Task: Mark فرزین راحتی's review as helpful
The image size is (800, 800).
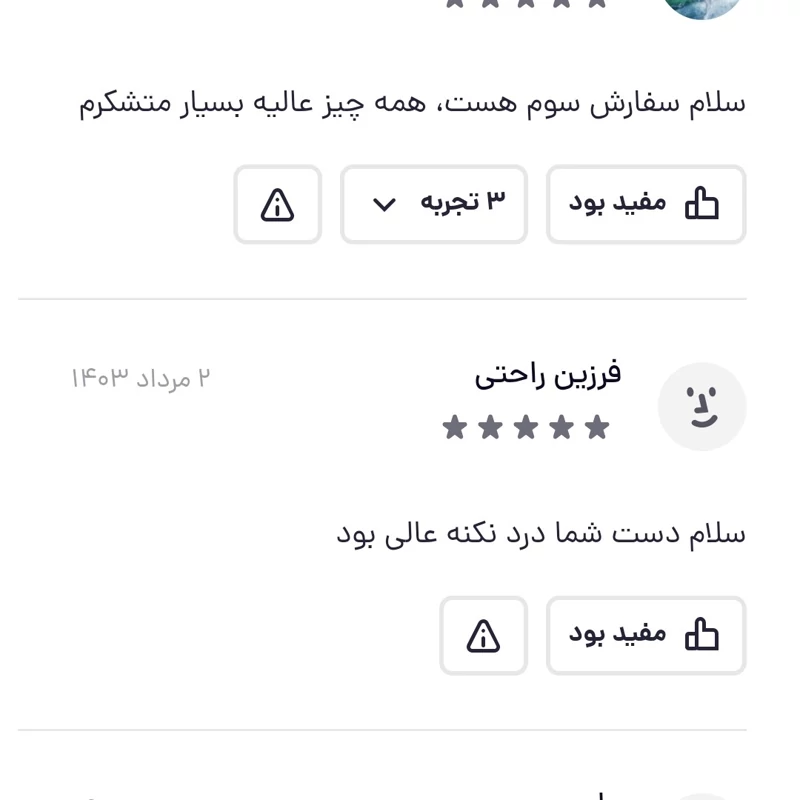Action: click(645, 635)
